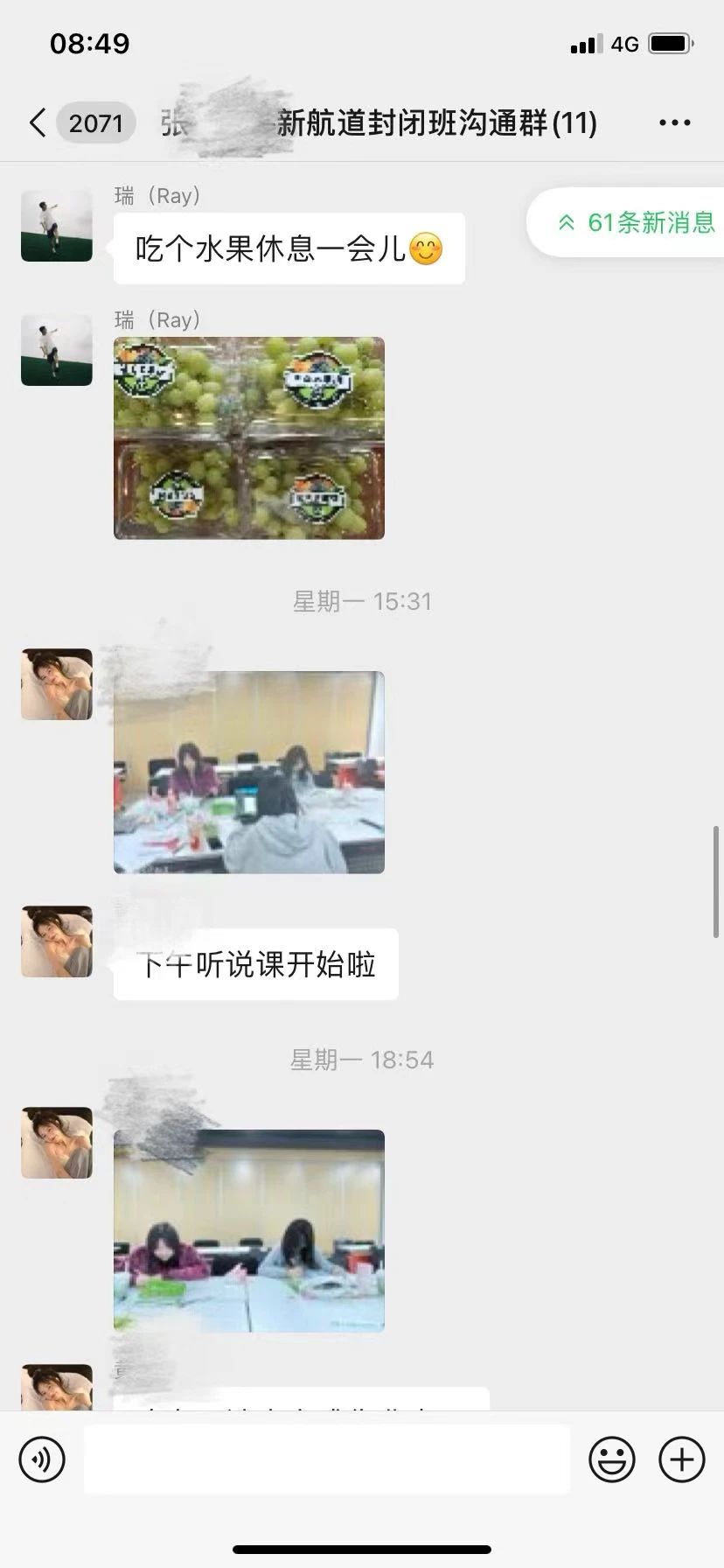The height and width of the screenshot is (1568, 724).
Task: Jump to the 61条新消息 unread messages
Action: [637, 222]
